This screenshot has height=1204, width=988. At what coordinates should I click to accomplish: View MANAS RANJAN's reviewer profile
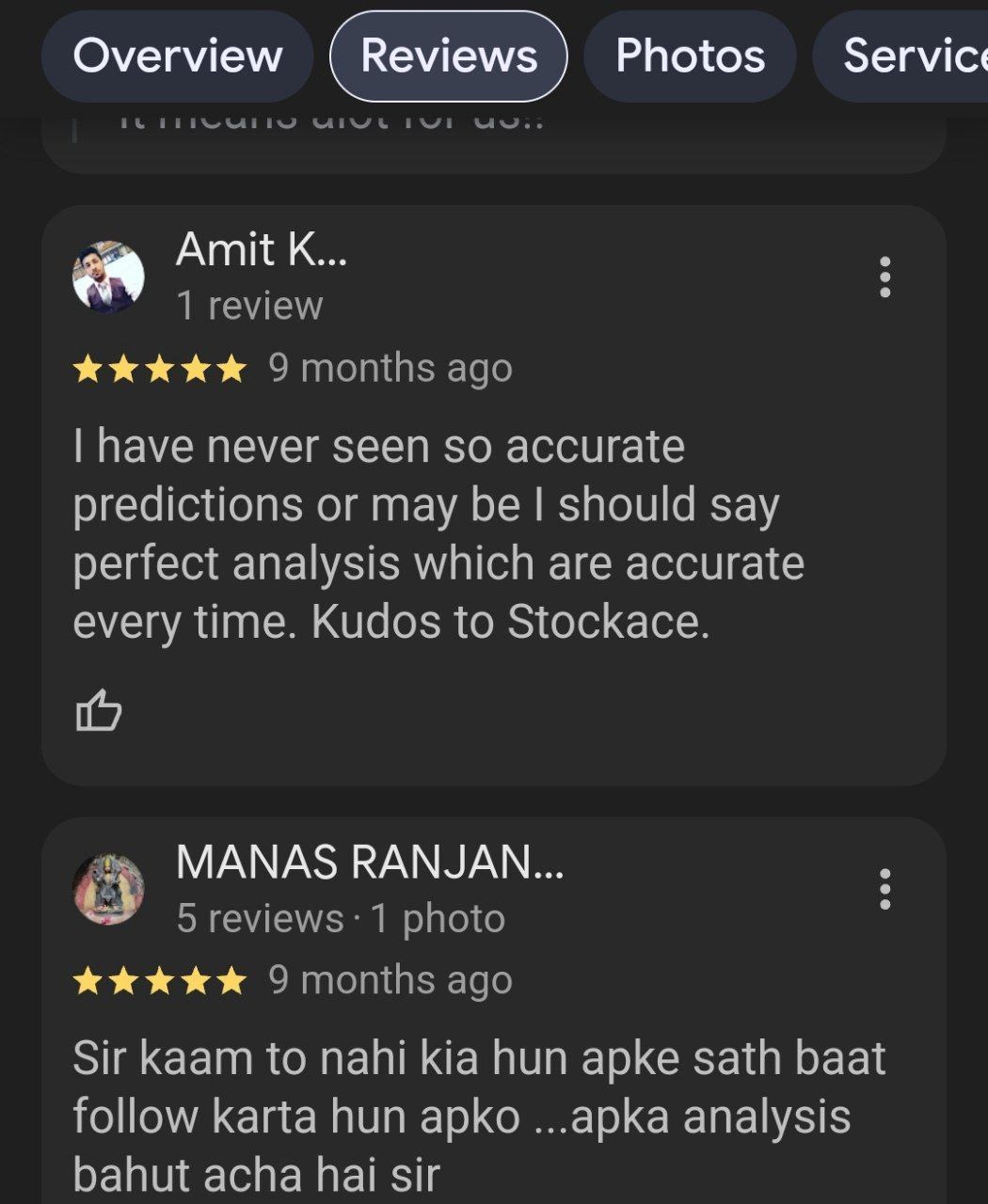pos(369,863)
